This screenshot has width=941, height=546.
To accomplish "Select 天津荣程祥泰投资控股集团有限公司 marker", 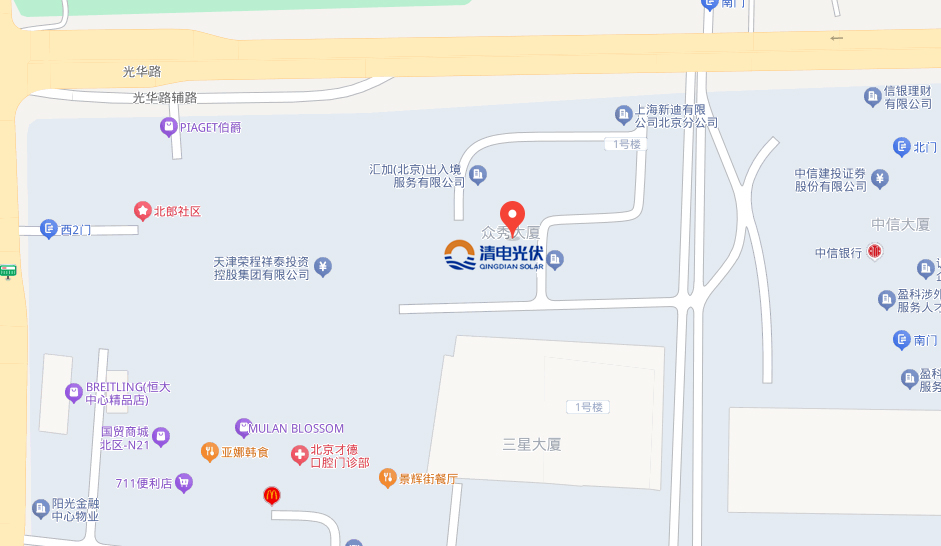I will [x=323, y=267].
